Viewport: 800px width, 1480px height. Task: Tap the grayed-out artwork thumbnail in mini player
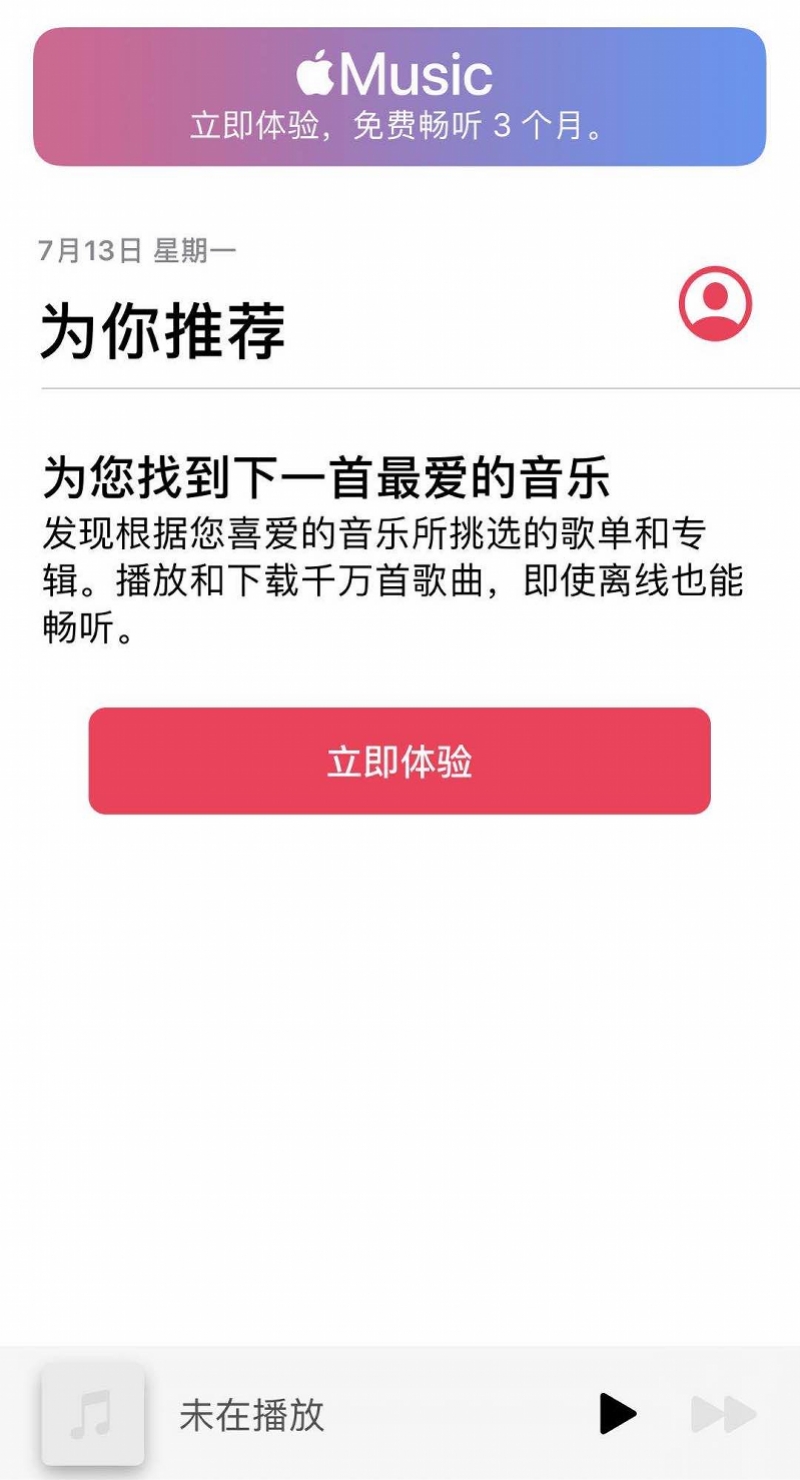click(x=92, y=1413)
